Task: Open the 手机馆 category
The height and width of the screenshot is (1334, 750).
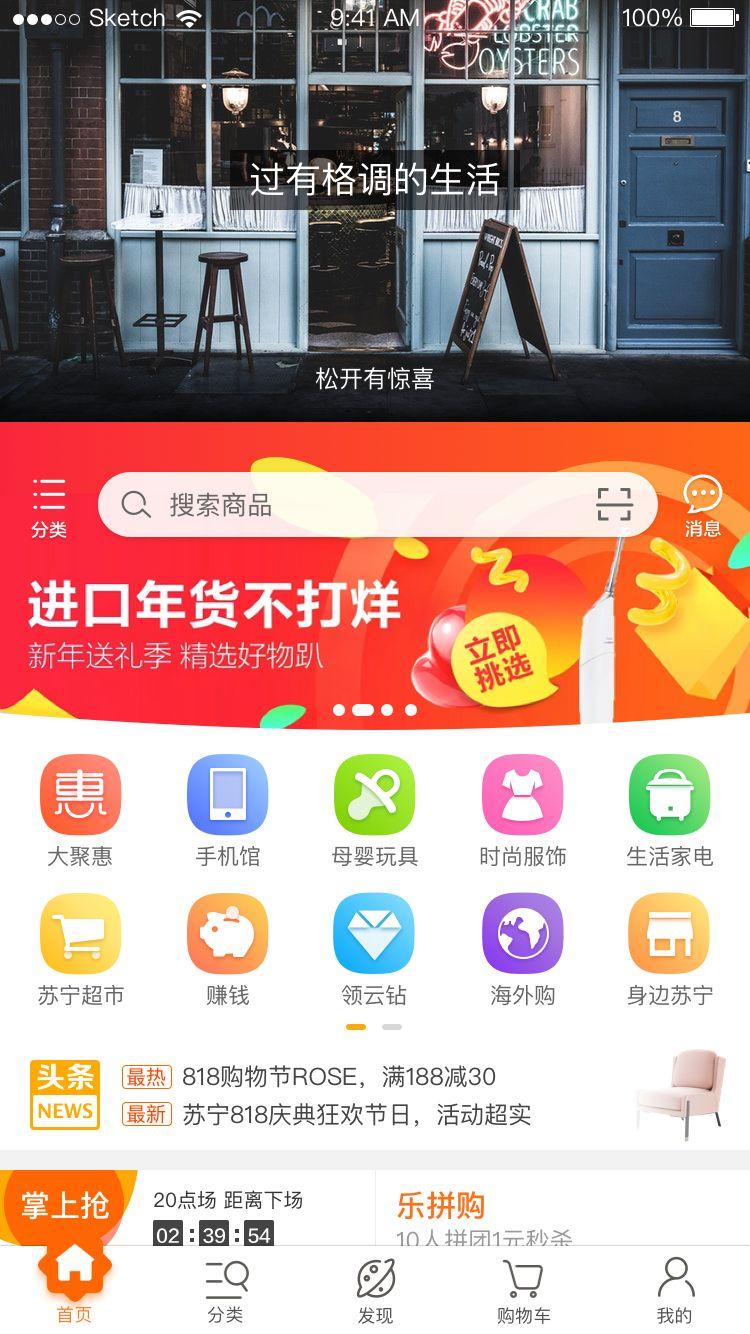Action: [x=228, y=811]
